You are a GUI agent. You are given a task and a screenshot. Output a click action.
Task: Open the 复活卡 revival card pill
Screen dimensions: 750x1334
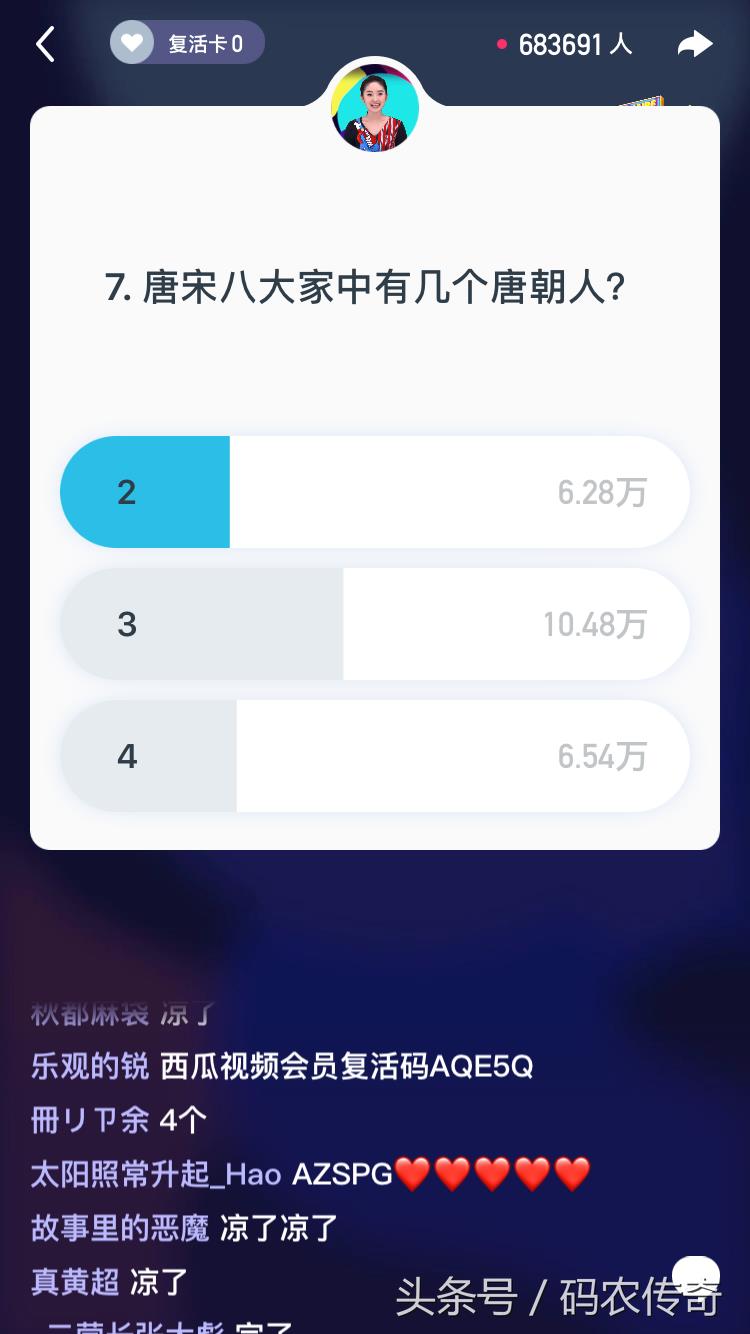pyautogui.click(x=187, y=44)
